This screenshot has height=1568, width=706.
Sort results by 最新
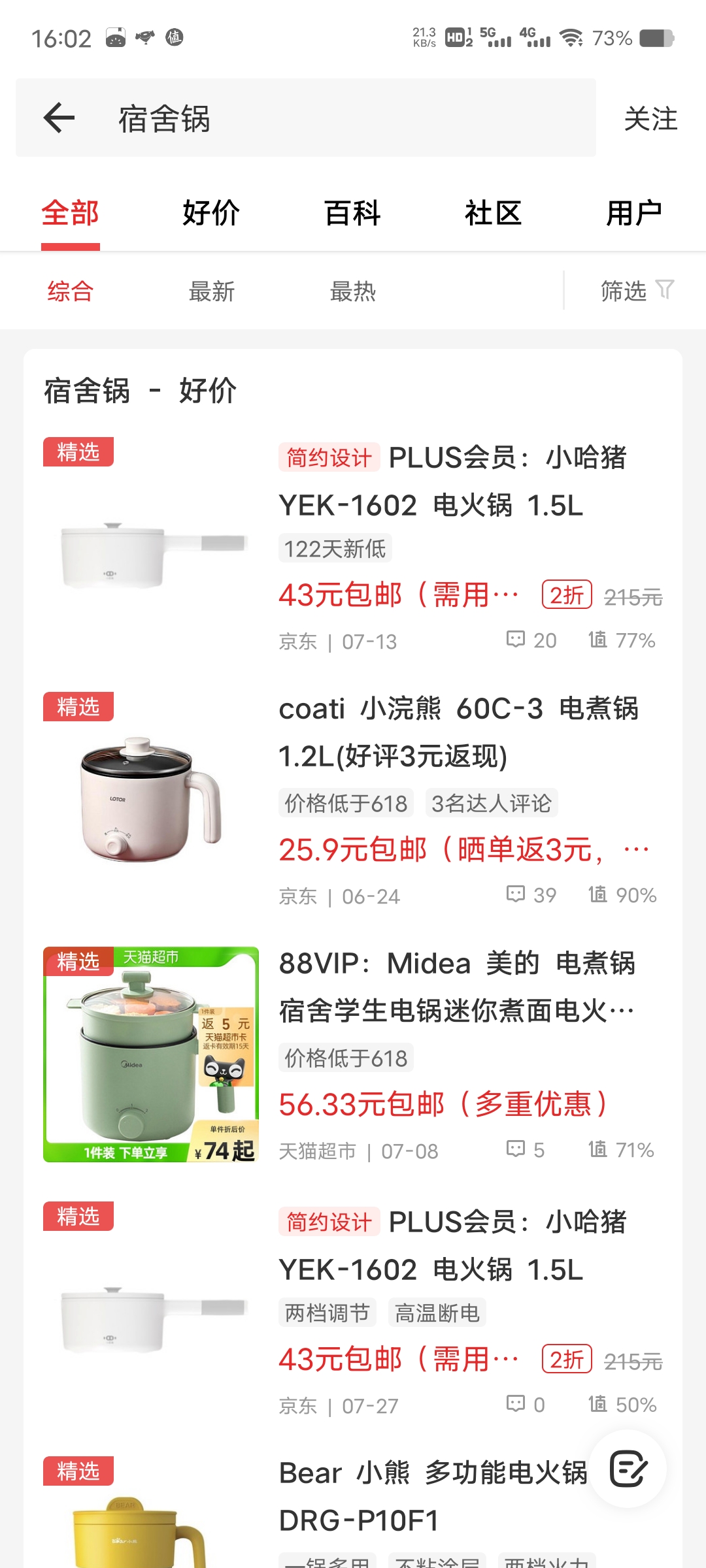tap(211, 291)
